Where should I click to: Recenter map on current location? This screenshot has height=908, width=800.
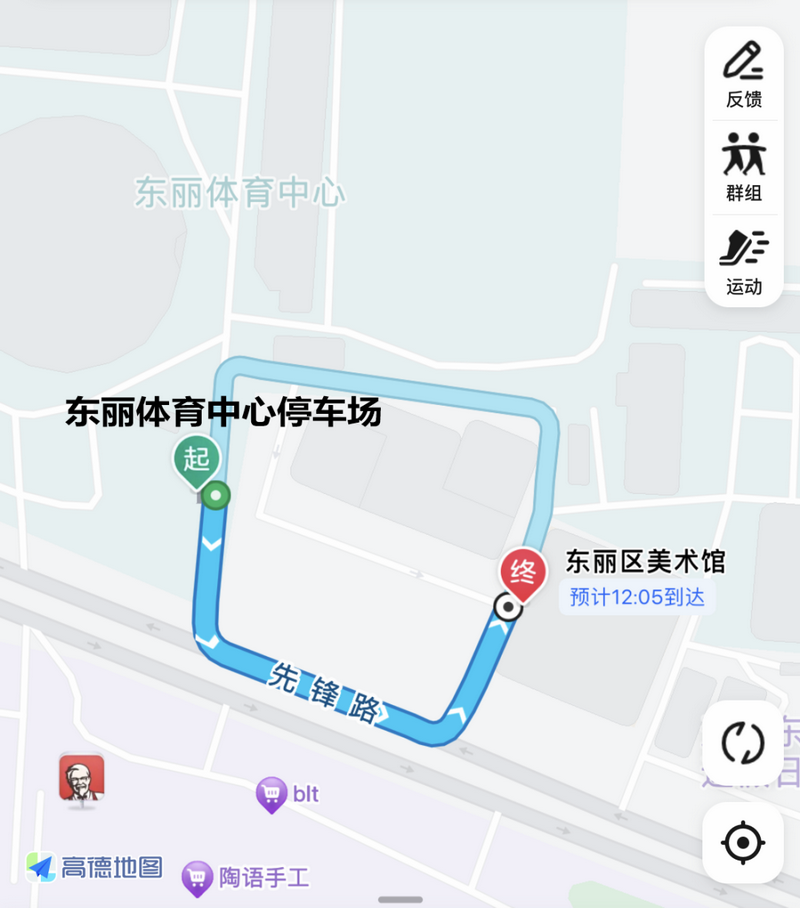coord(743,843)
